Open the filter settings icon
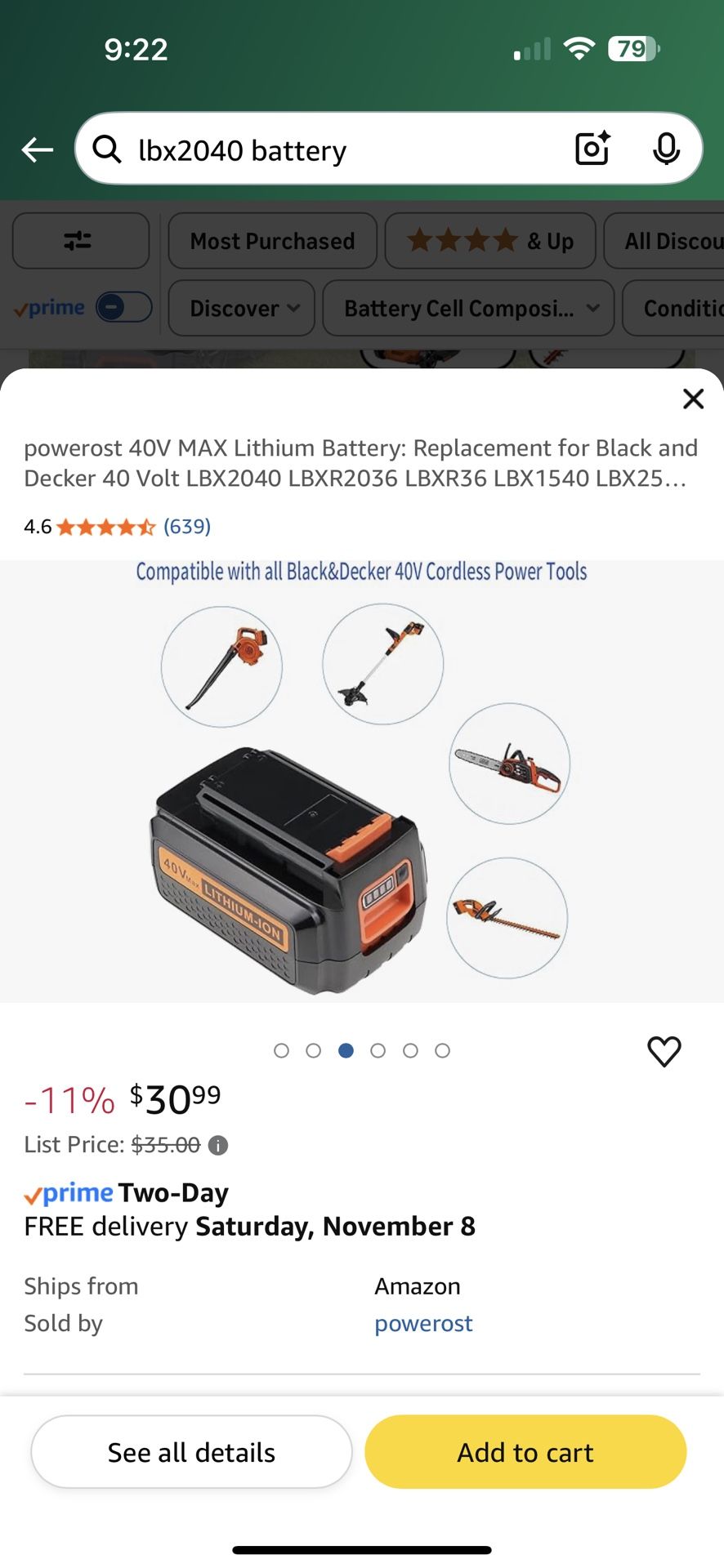This screenshot has height=1568, width=724. click(x=80, y=240)
